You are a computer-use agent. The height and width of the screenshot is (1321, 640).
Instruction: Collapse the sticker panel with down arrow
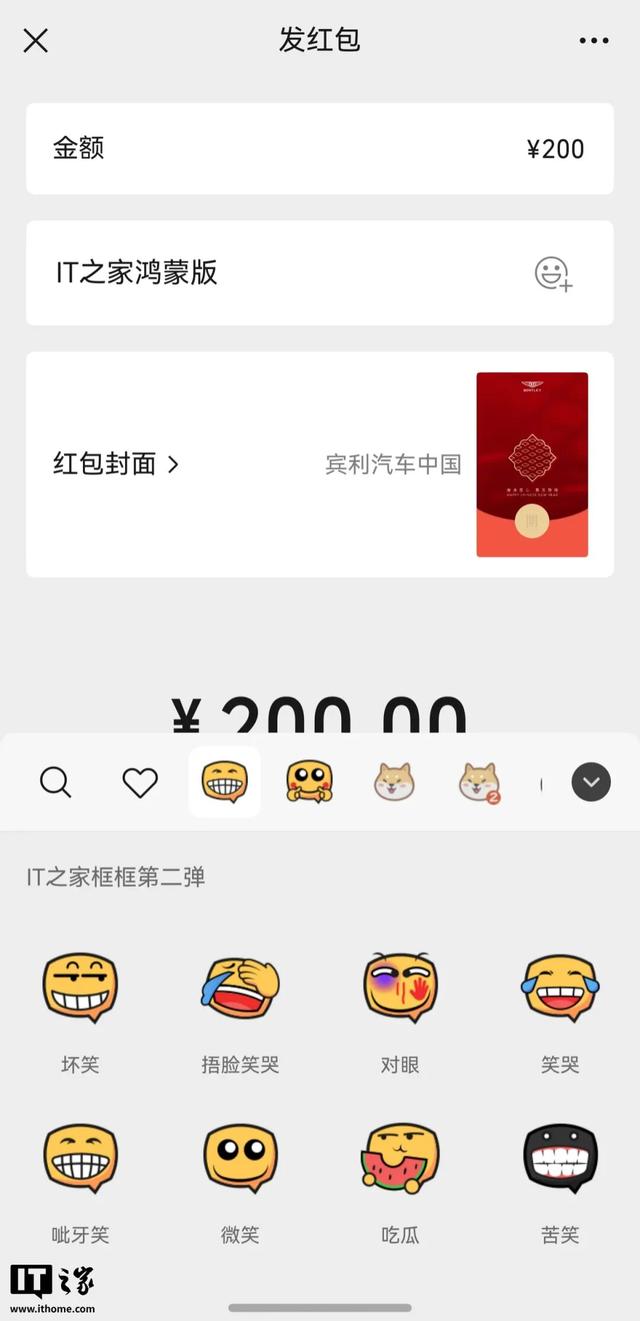tap(591, 782)
